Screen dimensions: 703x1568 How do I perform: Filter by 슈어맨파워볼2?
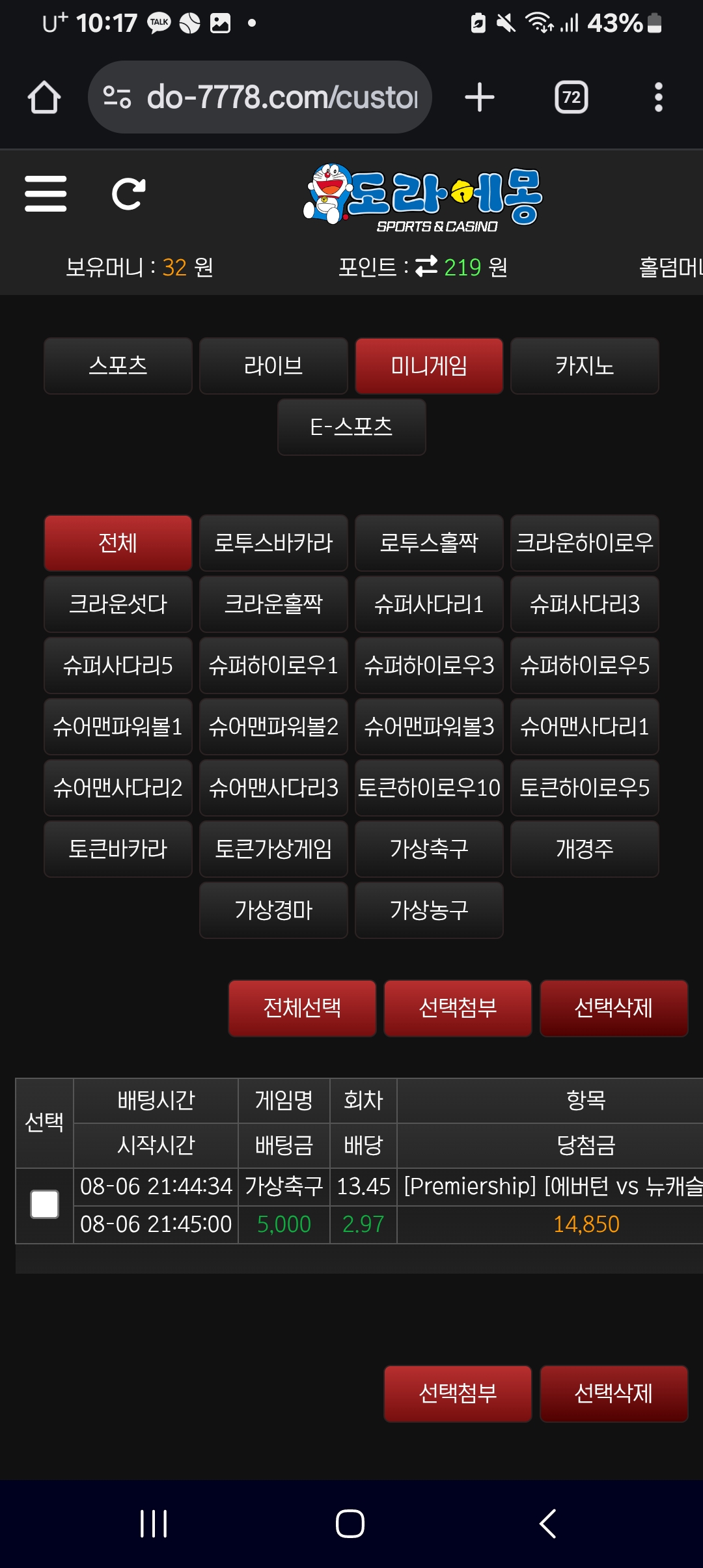point(273,727)
